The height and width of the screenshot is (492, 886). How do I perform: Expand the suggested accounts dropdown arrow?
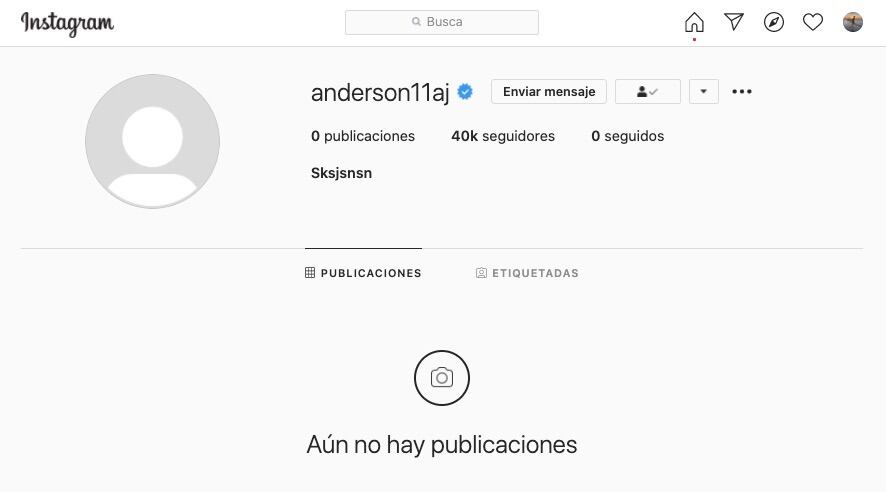tap(704, 92)
